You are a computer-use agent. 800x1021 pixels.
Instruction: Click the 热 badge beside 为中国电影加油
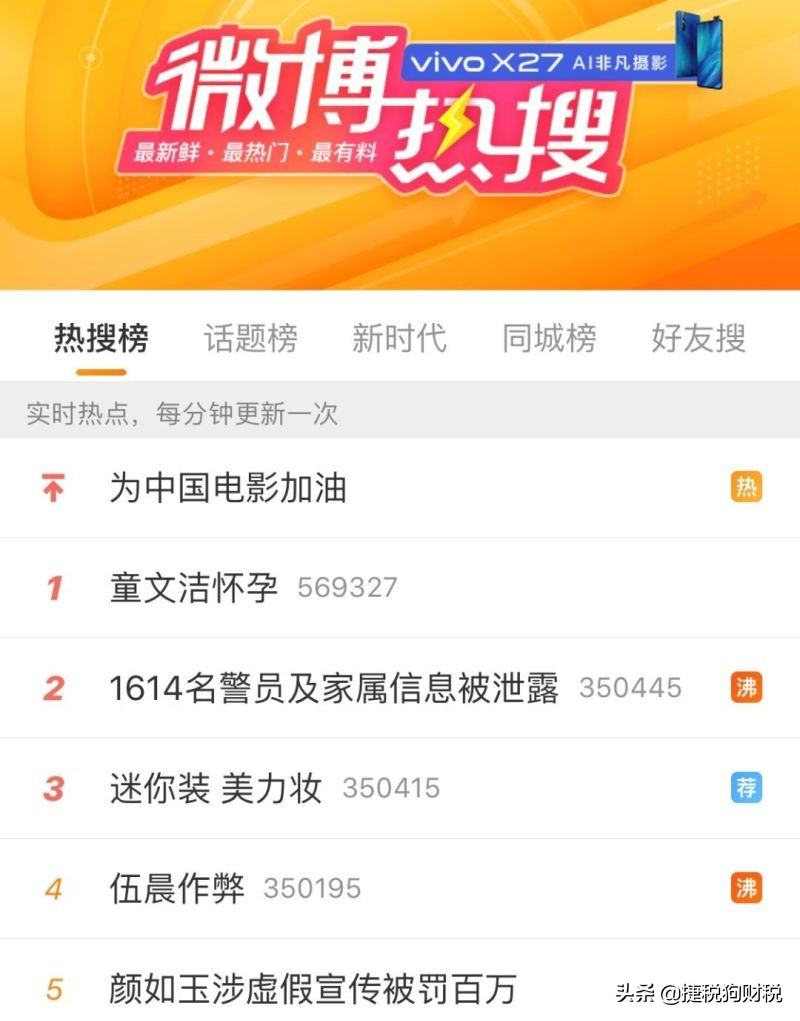click(x=745, y=487)
